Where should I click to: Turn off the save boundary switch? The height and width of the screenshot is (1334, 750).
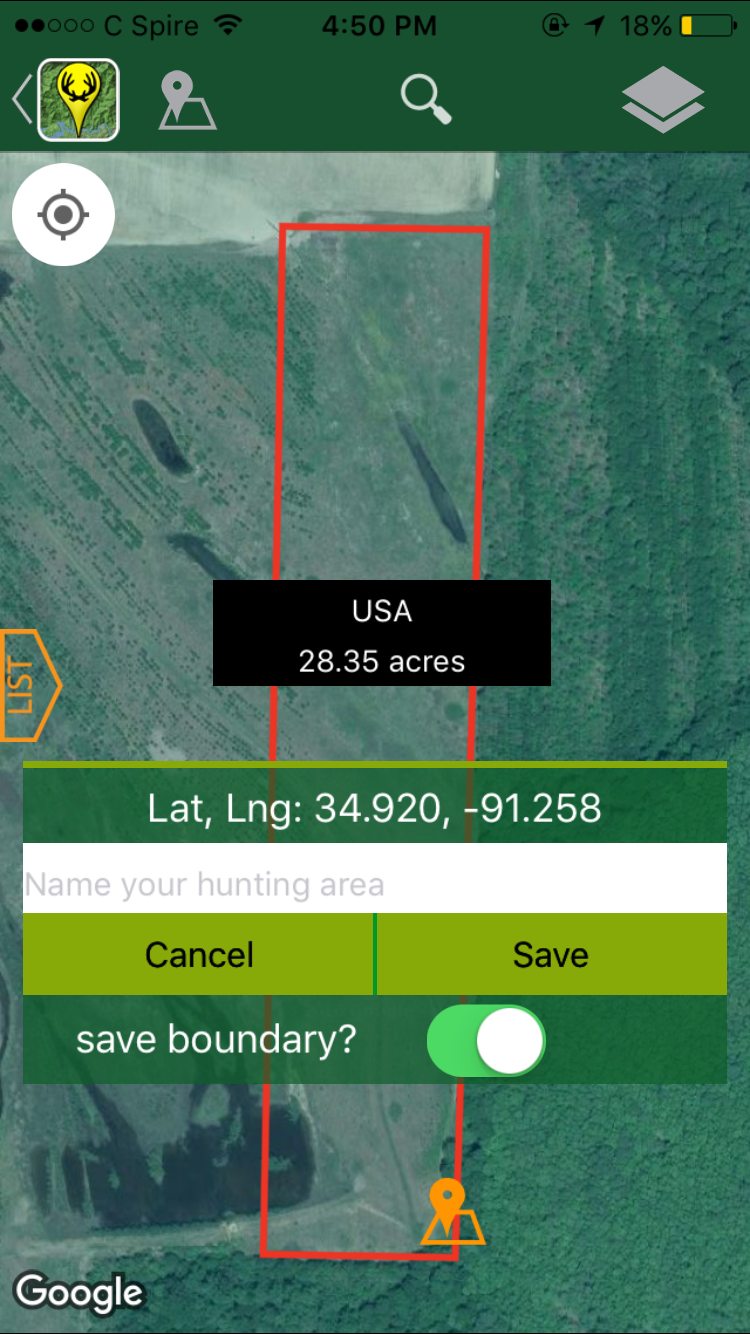[x=486, y=1041]
